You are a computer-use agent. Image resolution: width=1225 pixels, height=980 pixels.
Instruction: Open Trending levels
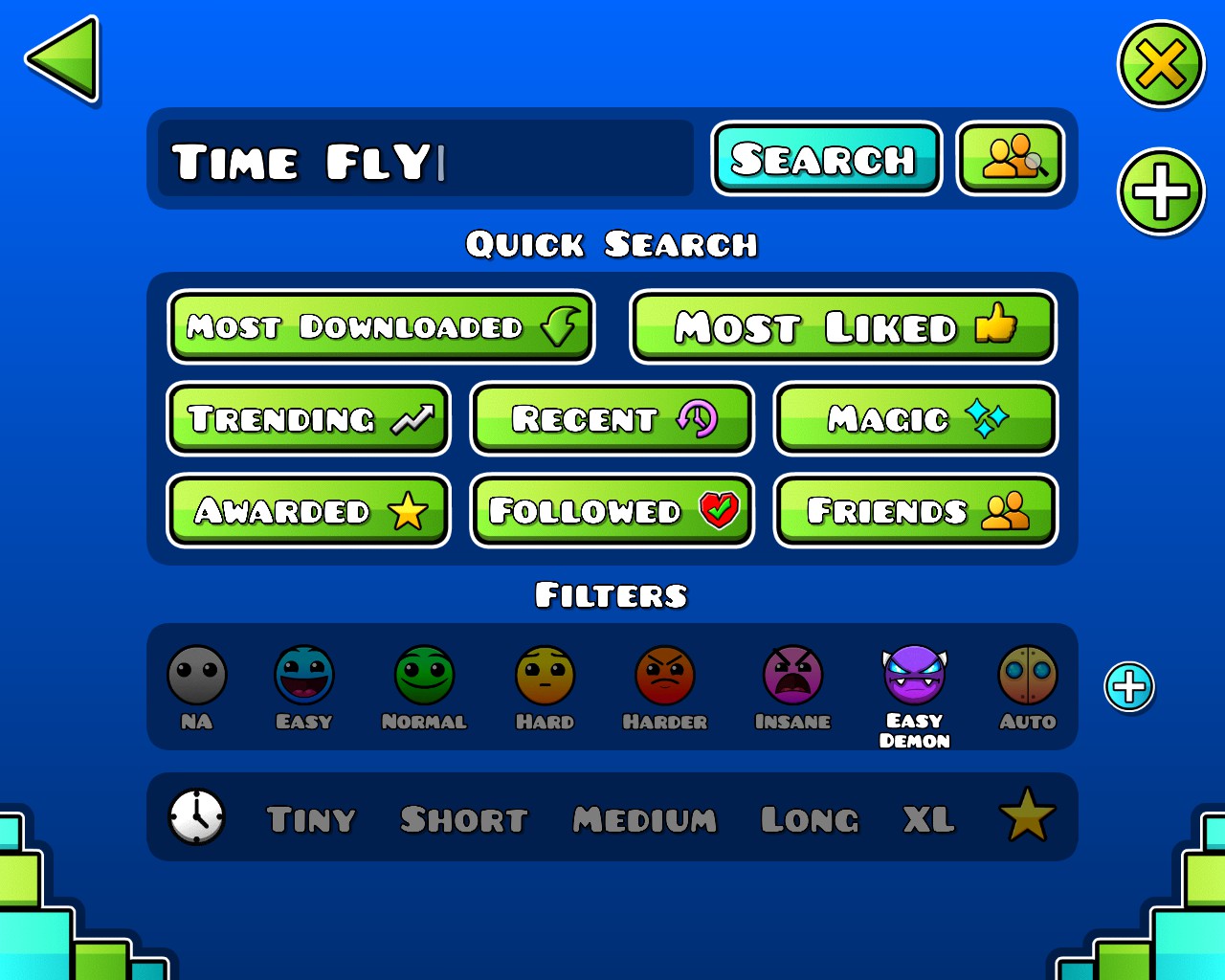(308, 419)
